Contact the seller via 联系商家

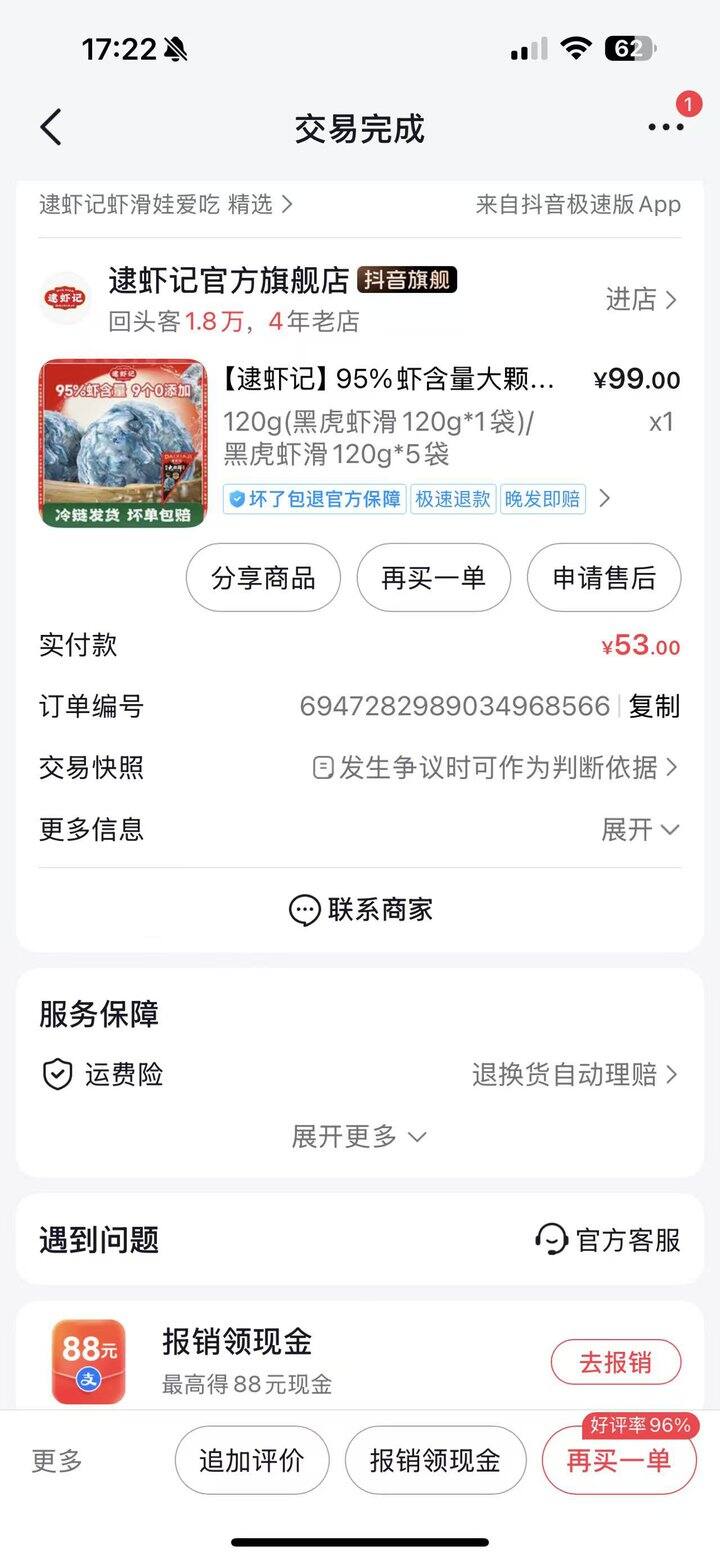pyautogui.click(x=360, y=910)
